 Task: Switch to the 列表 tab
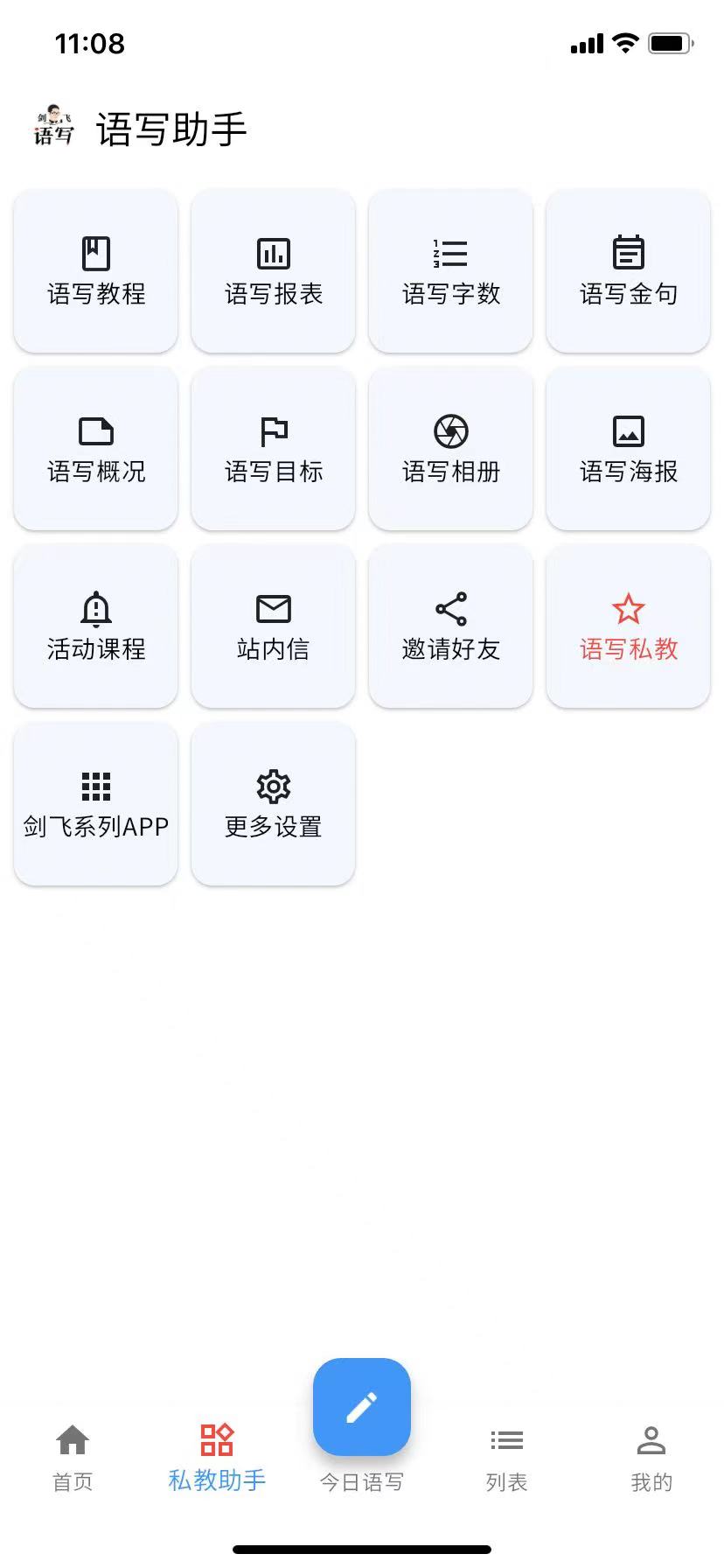pyautogui.click(x=506, y=1458)
